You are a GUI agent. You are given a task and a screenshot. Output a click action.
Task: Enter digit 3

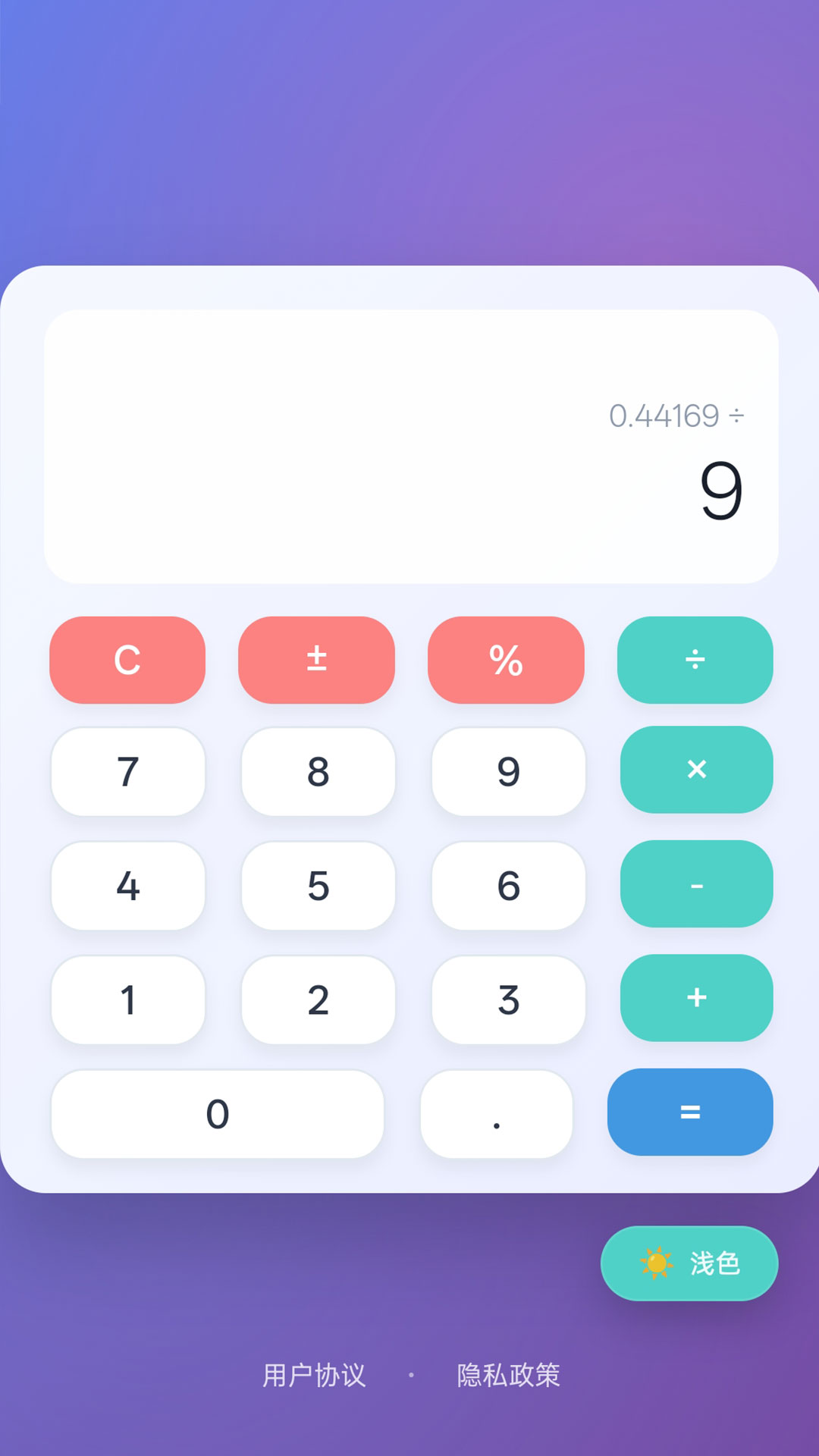click(509, 1000)
